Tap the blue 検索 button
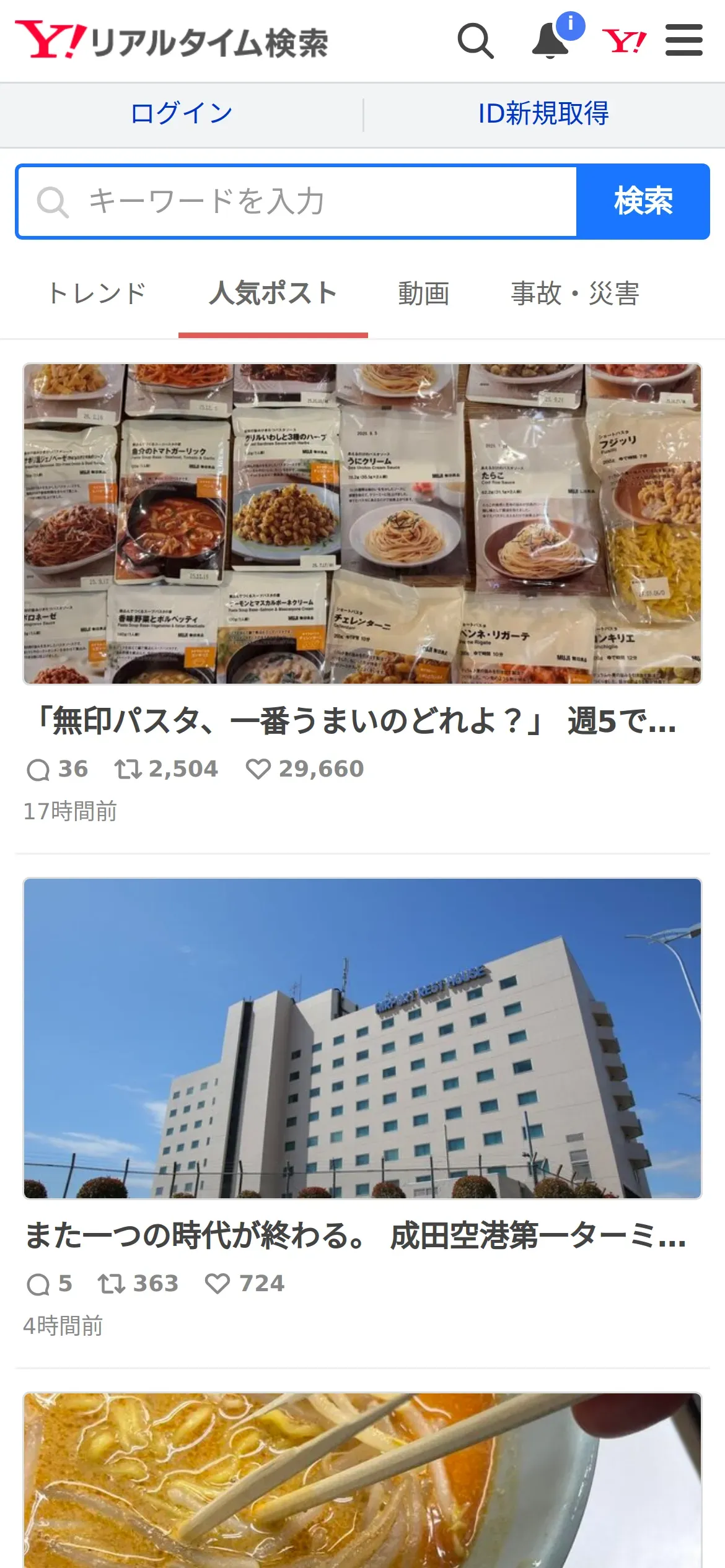725x1568 pixels. point(643,202)
